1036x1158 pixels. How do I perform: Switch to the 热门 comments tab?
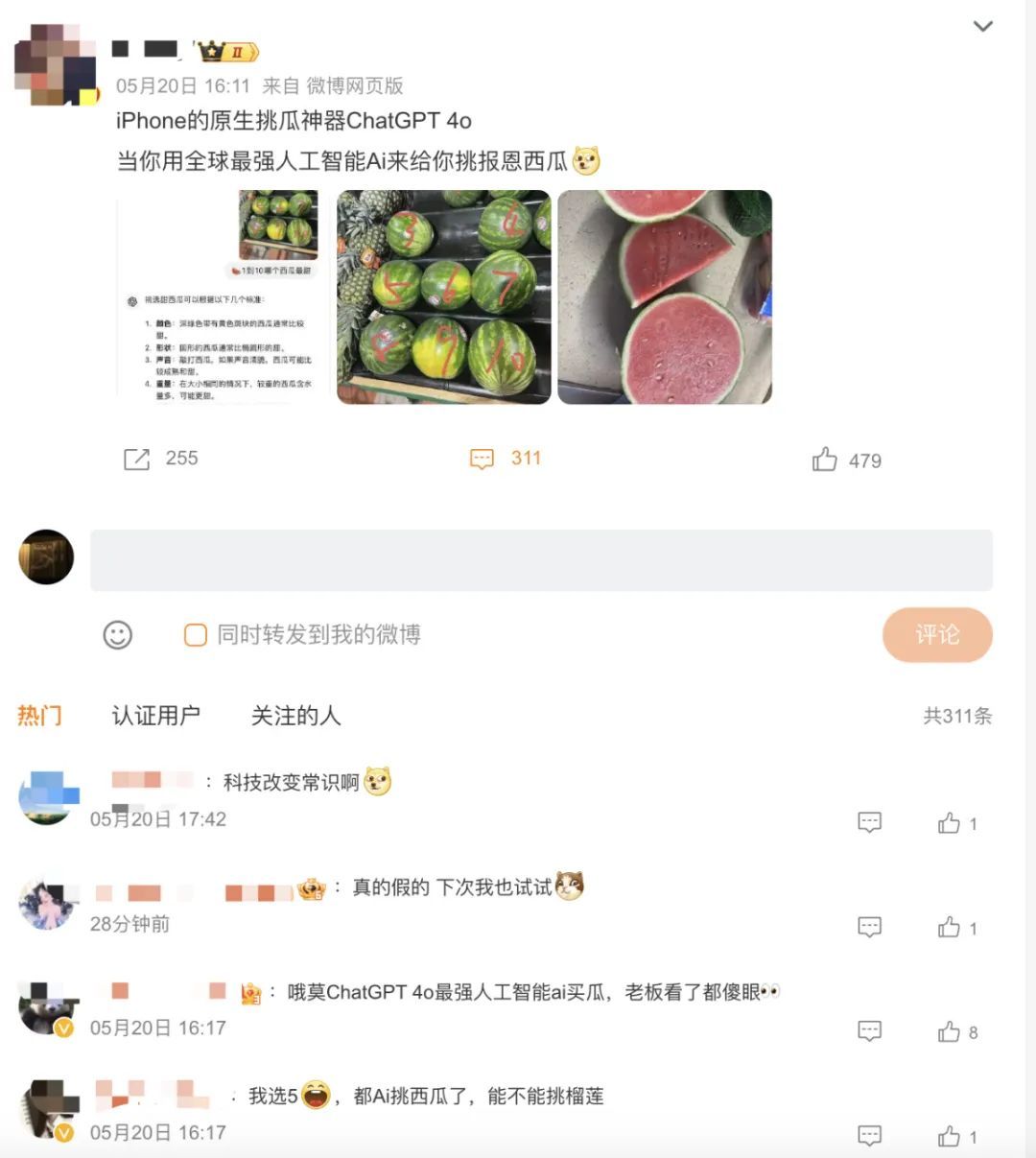pyautogui.click(x=38, y=716)
